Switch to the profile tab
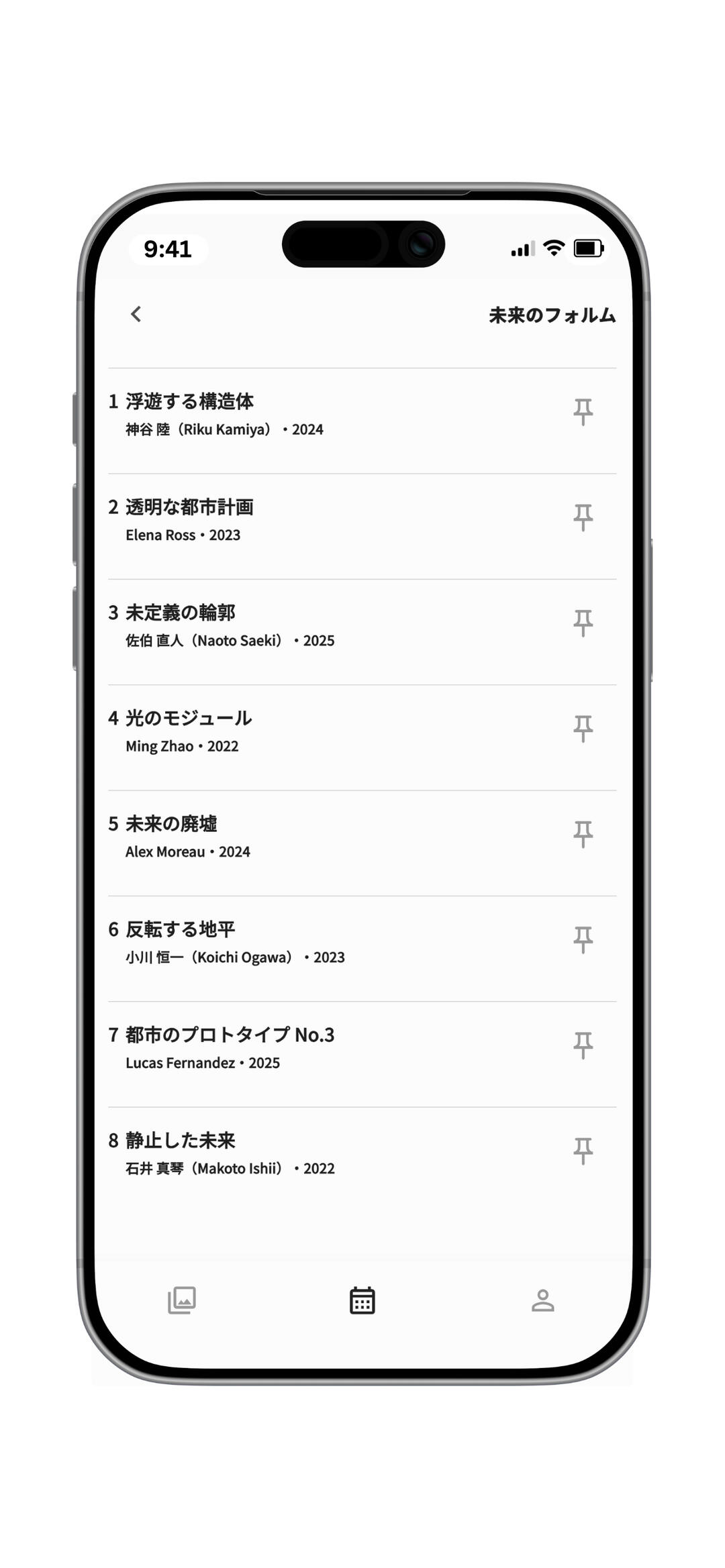Viewport: 725px width, 1568px height. click(542, 1300)
